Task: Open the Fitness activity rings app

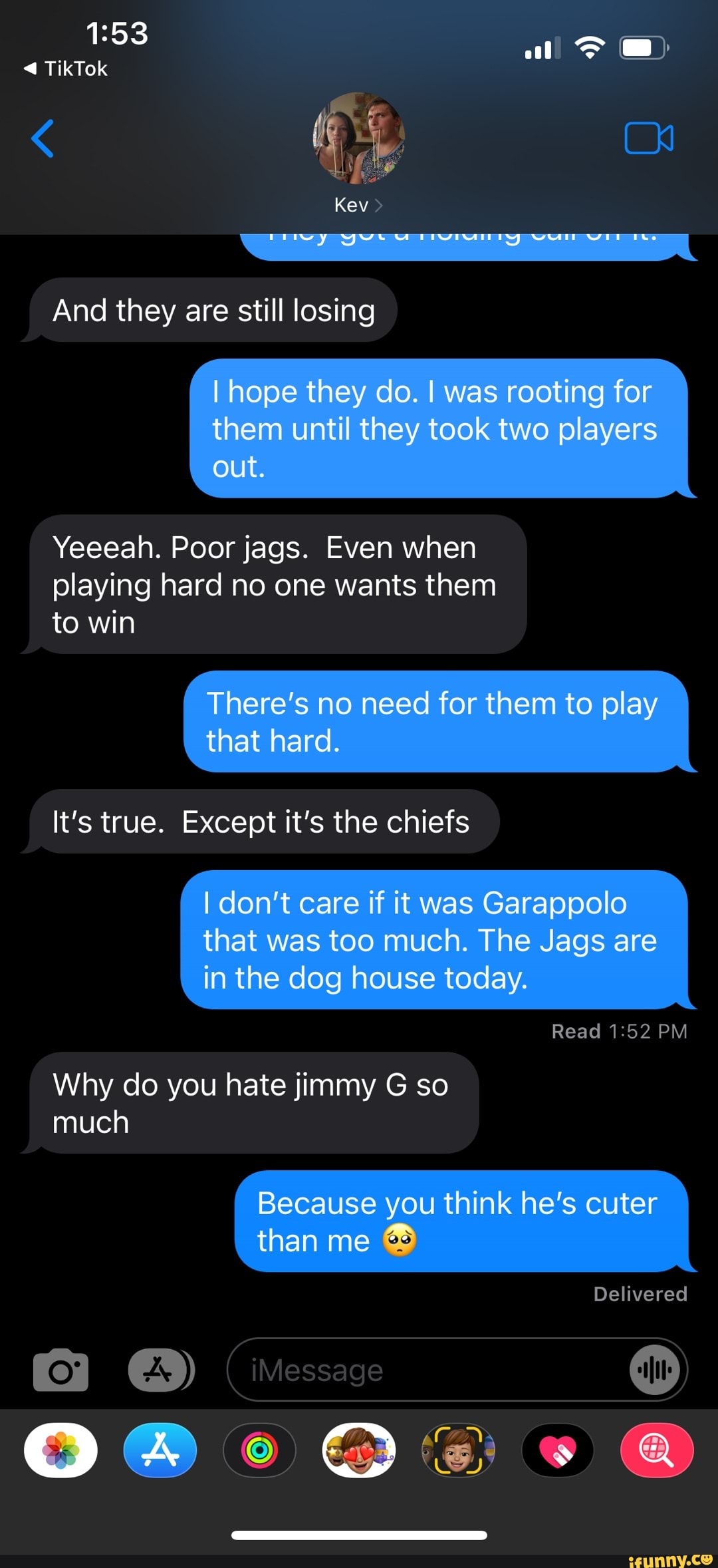Action: pos(259,1450)
